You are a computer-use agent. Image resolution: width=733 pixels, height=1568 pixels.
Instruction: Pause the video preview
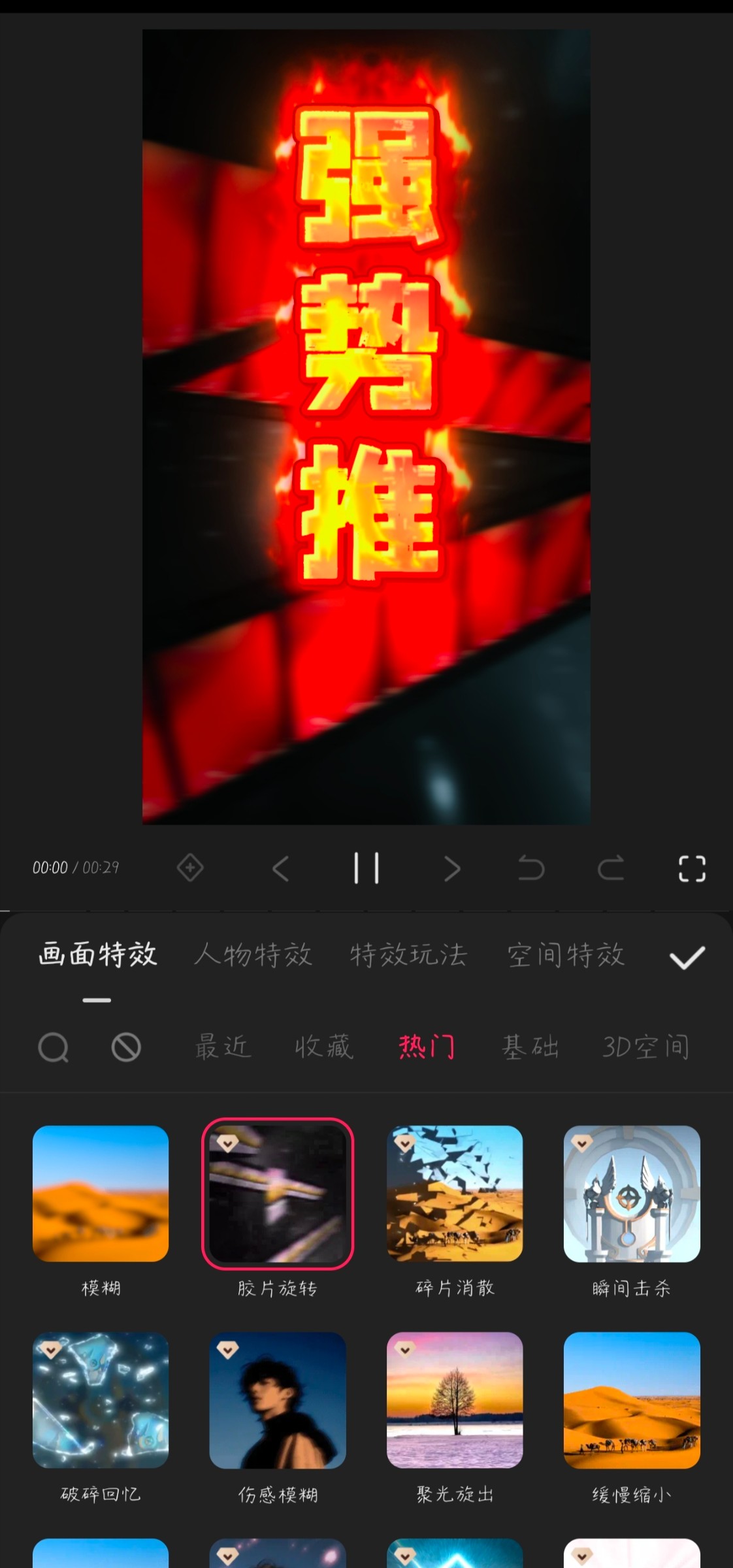pyautogui.click(x=366, y=868)
